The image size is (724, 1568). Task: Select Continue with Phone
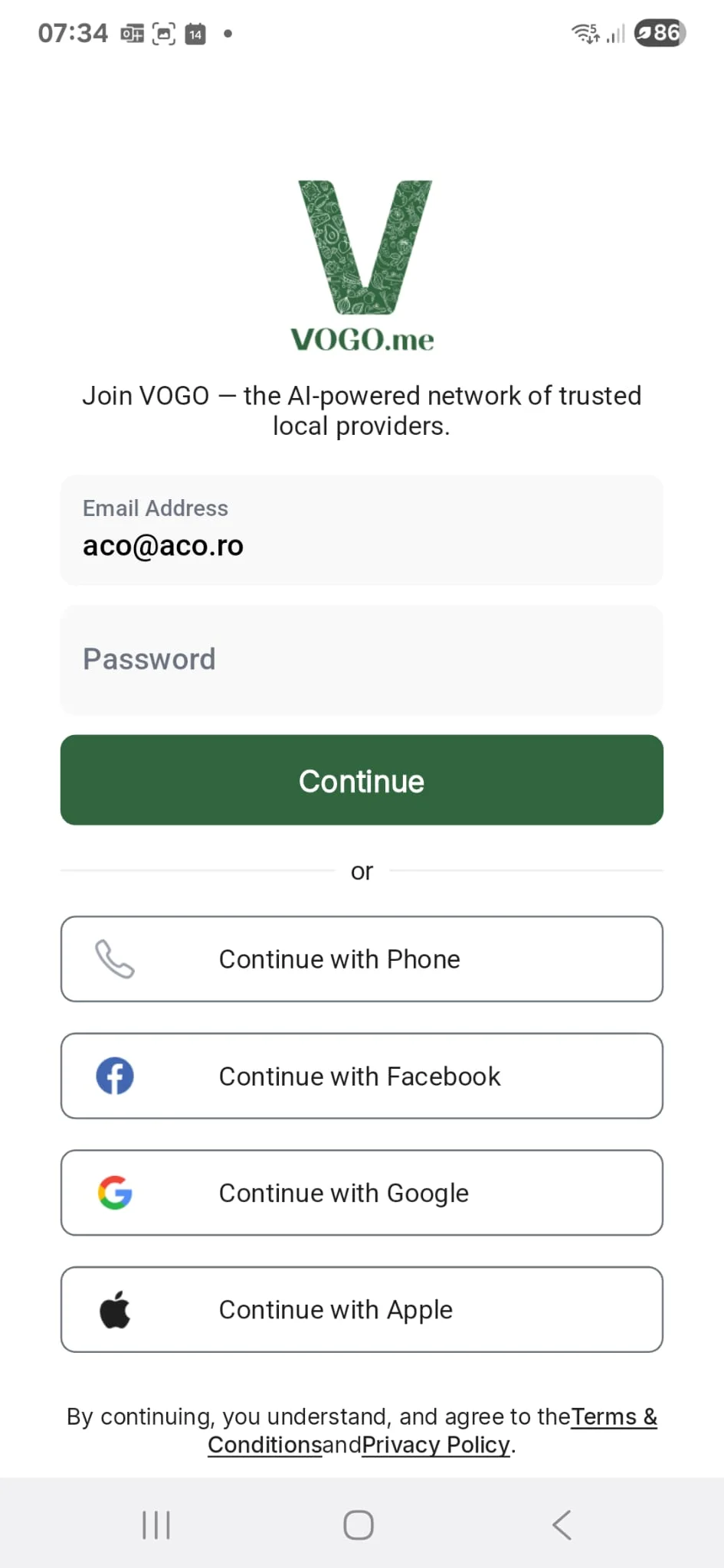[362, 959]
